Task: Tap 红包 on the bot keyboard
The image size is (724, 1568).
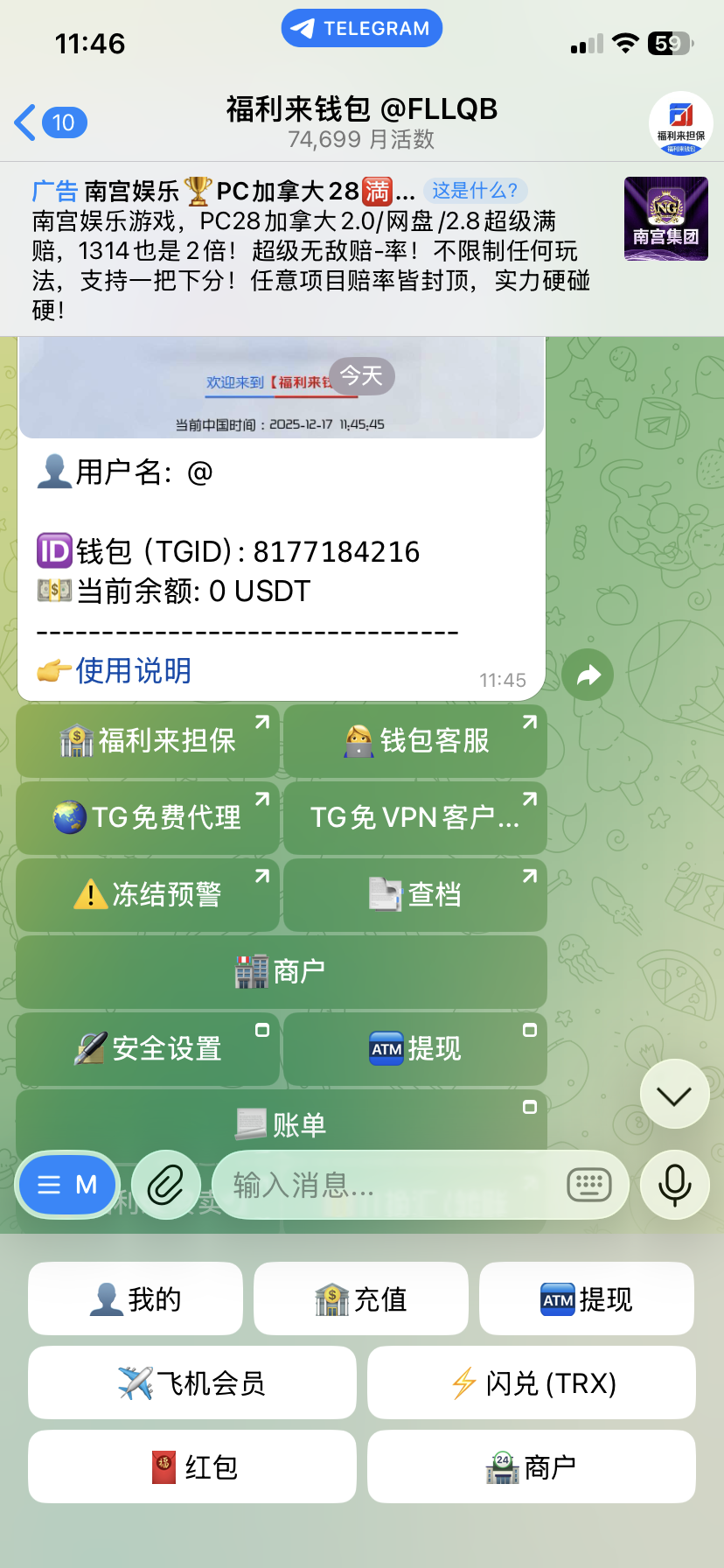Action: click(x=192, y=1466)
